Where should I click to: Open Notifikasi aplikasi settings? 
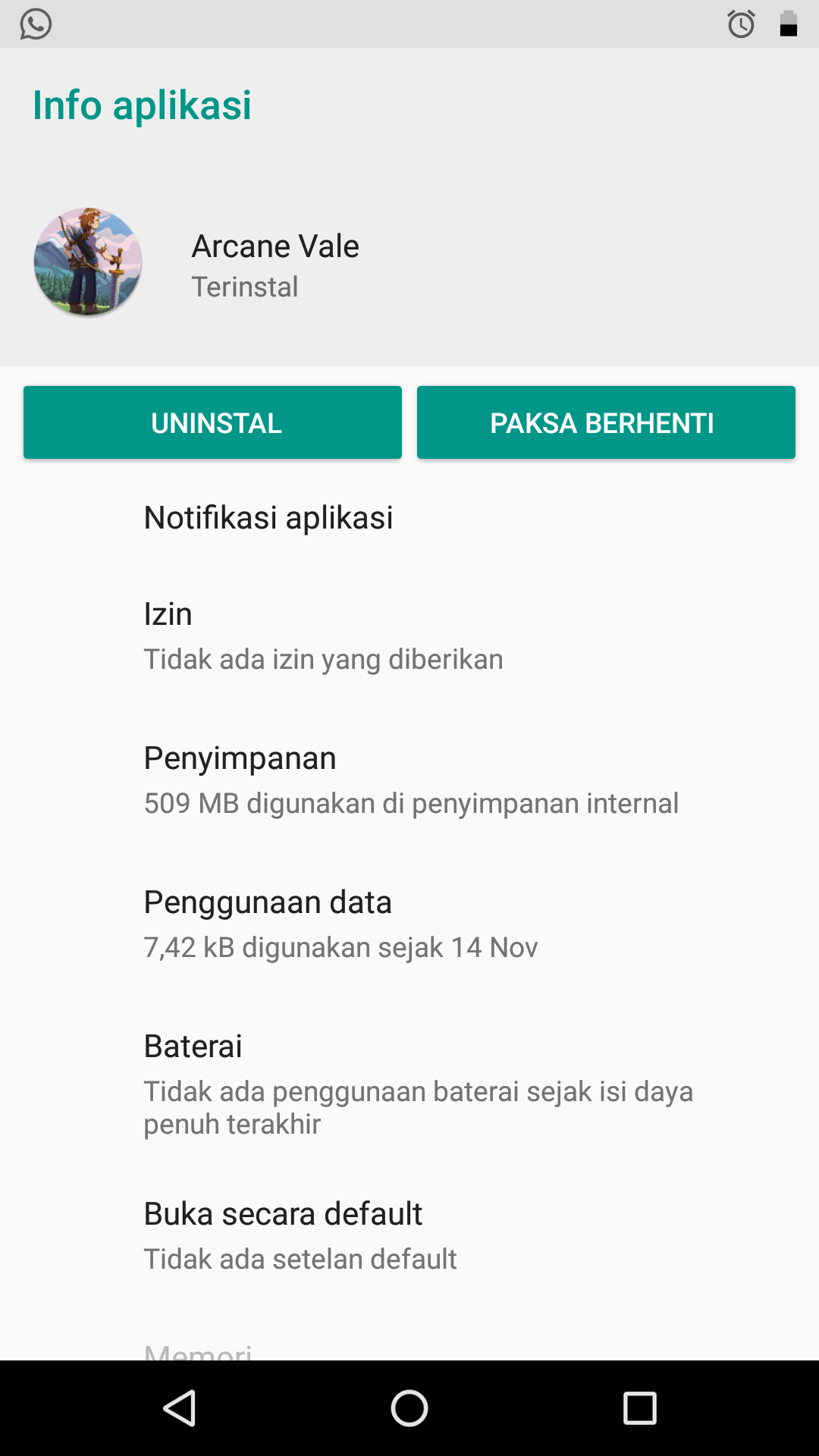click(x=409, y=518)
